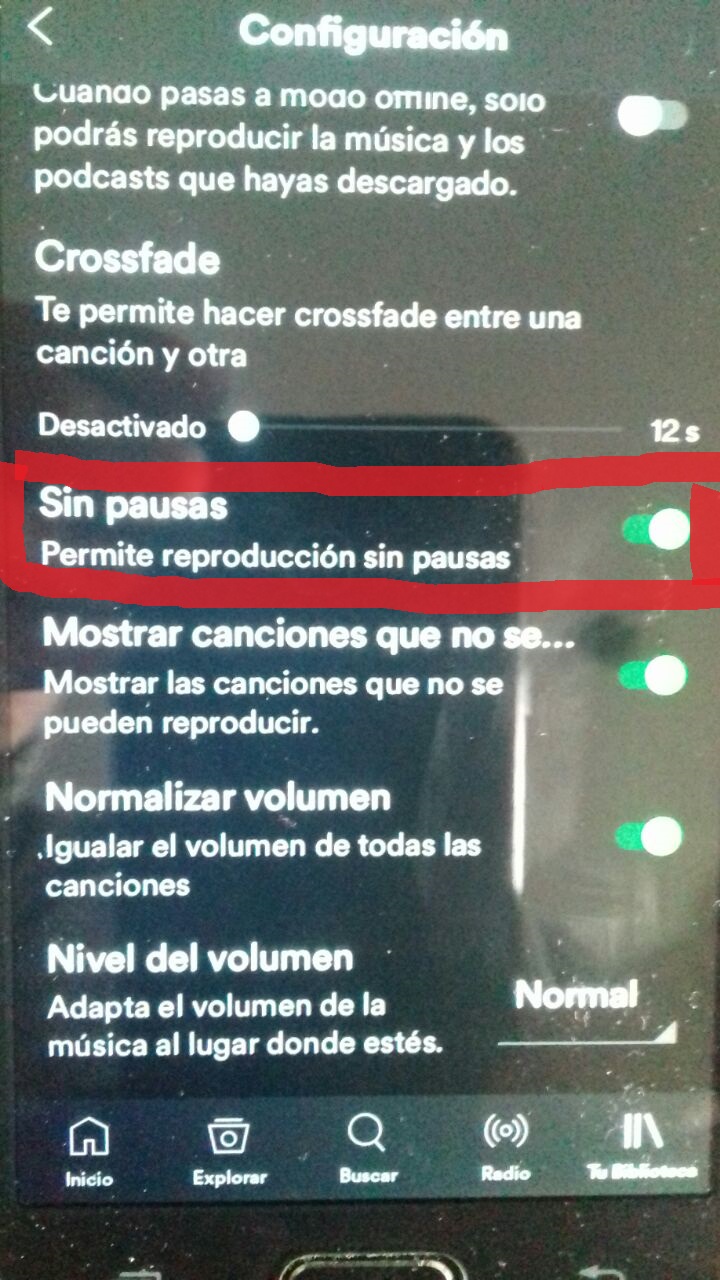Image resolution: width=720 pixels, height=1280 pixels.
Task: Turn off Mostrar canciones que no se reproducen
Action: (x=654, y=677)
